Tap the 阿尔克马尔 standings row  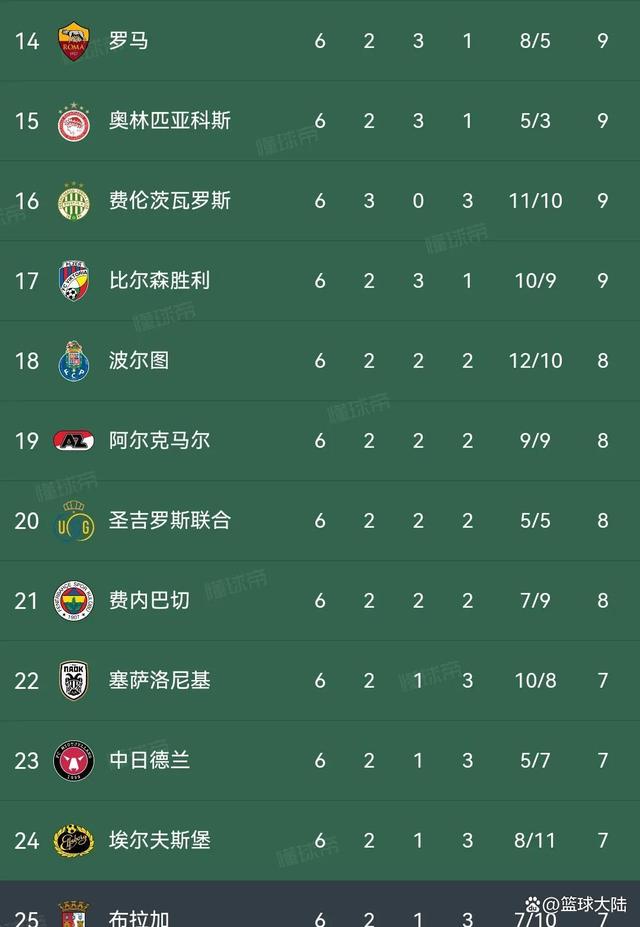point(160,441)
